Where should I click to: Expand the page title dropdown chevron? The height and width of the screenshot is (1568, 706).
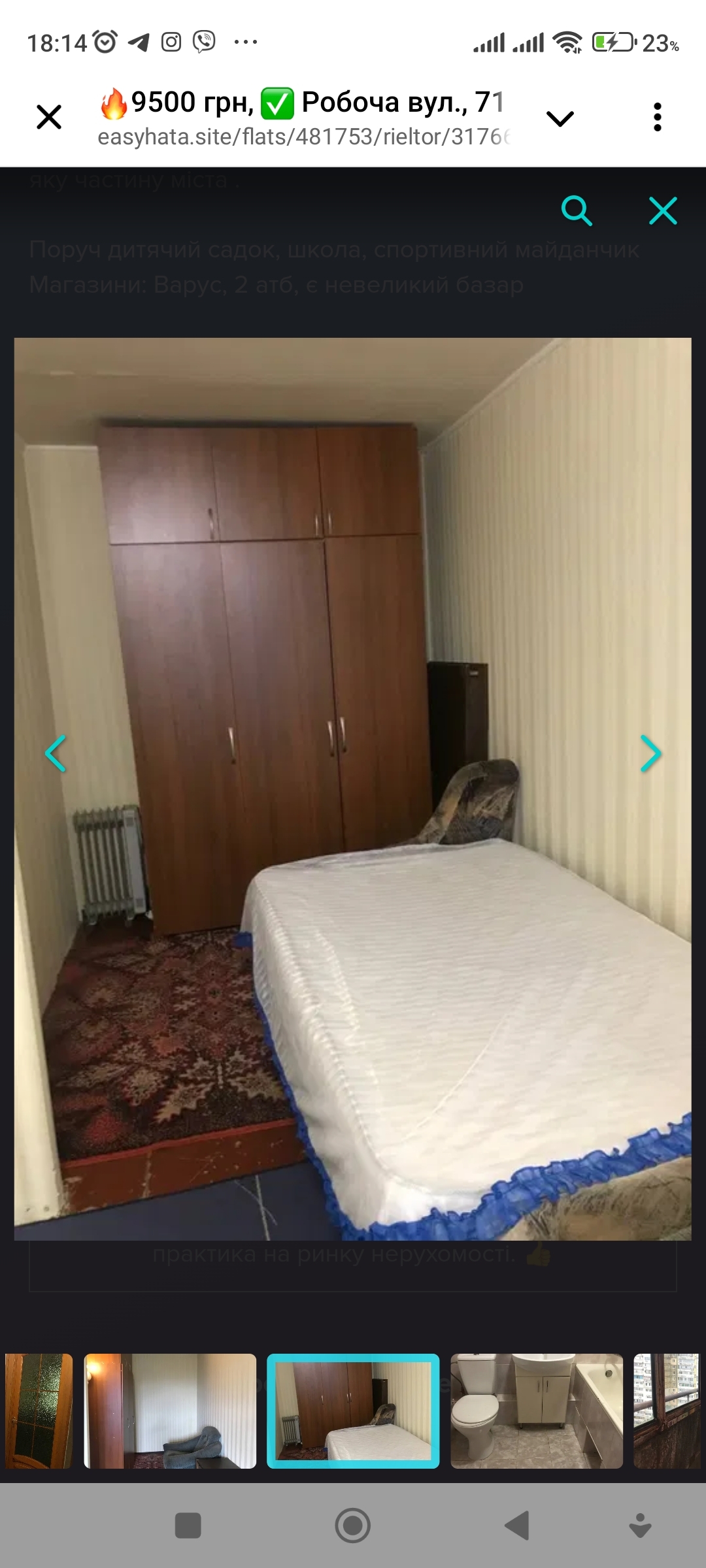tap(560, 119)
